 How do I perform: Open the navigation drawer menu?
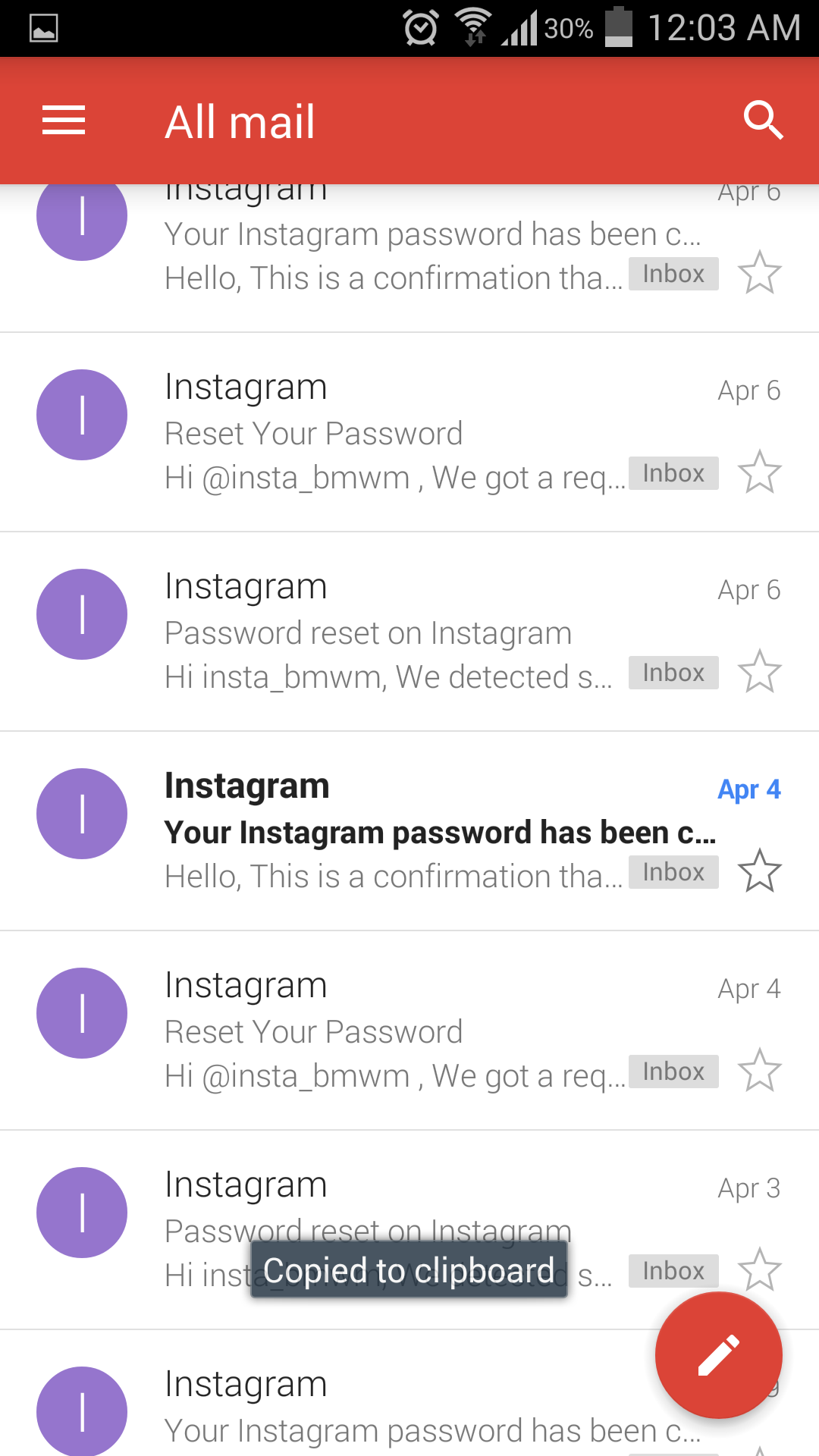click(x=64, y=121)
